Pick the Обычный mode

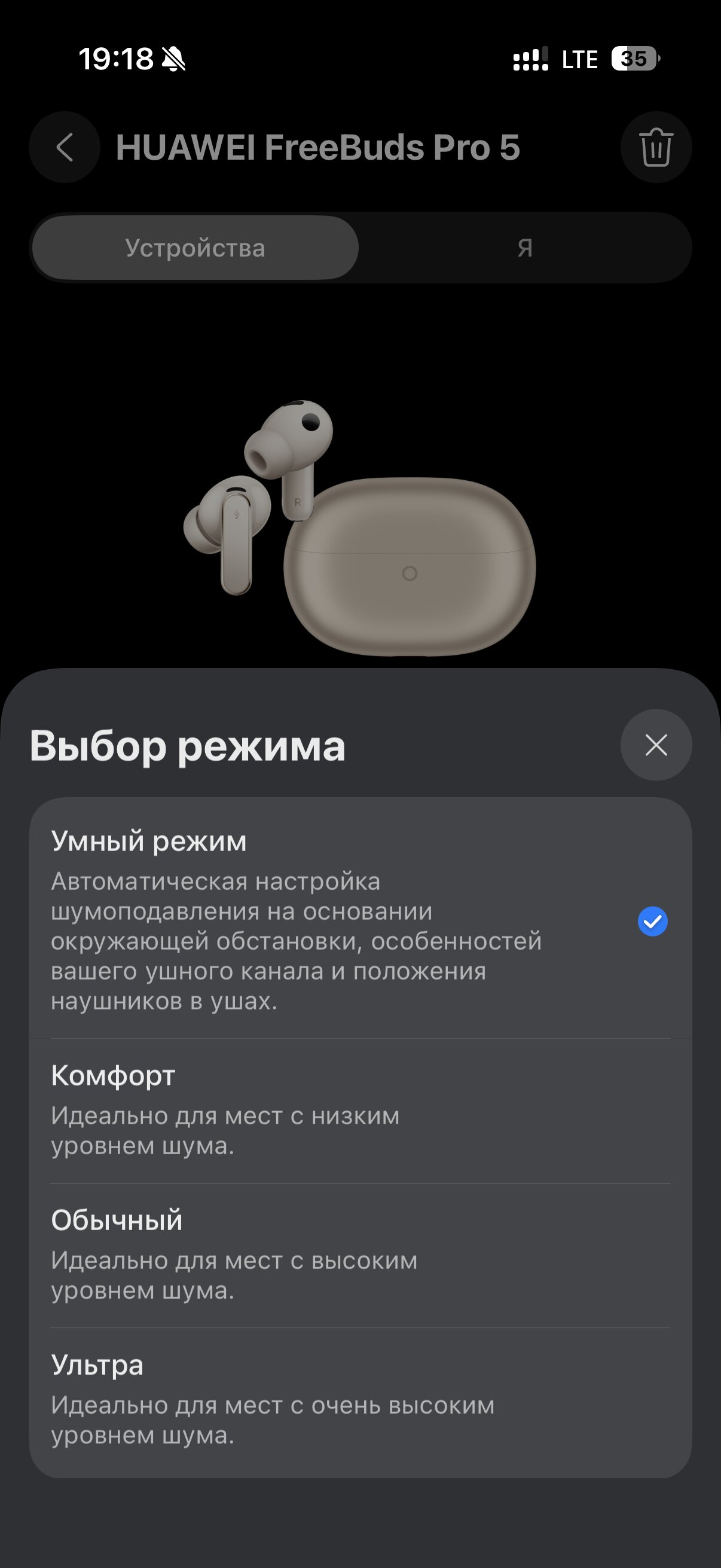359,1255
